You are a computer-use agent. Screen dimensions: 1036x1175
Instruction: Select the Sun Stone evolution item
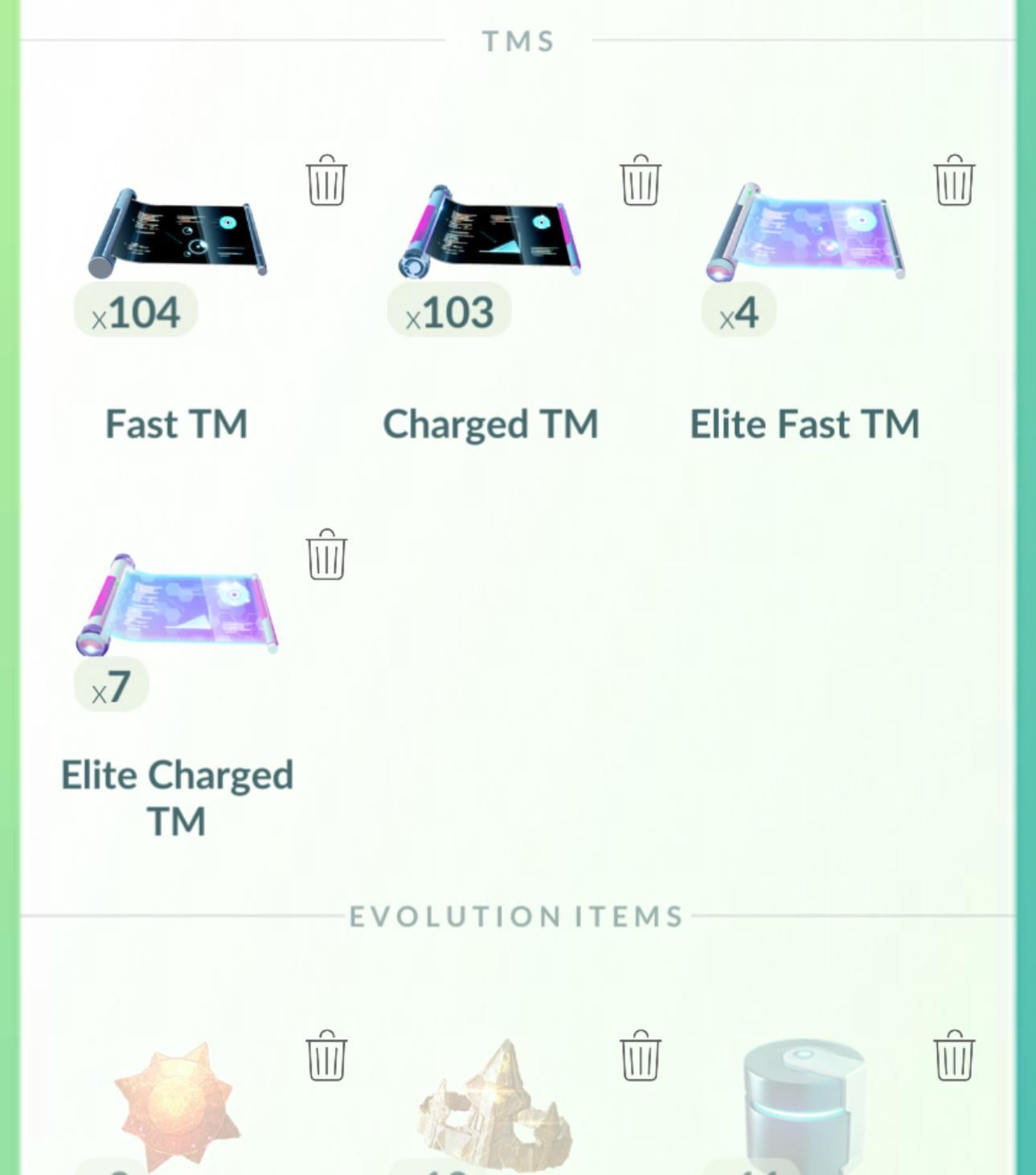pyautogui.click(x=177, y=1105)
